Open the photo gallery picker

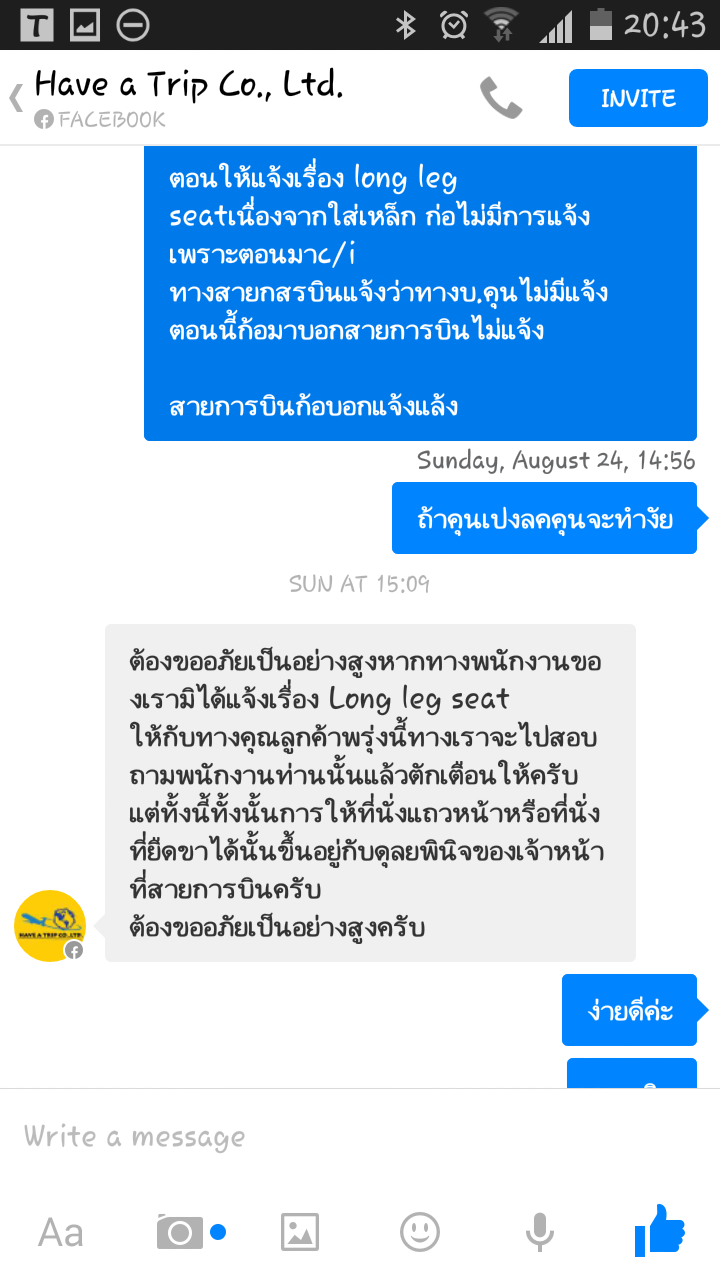[x=300, y=1232]
